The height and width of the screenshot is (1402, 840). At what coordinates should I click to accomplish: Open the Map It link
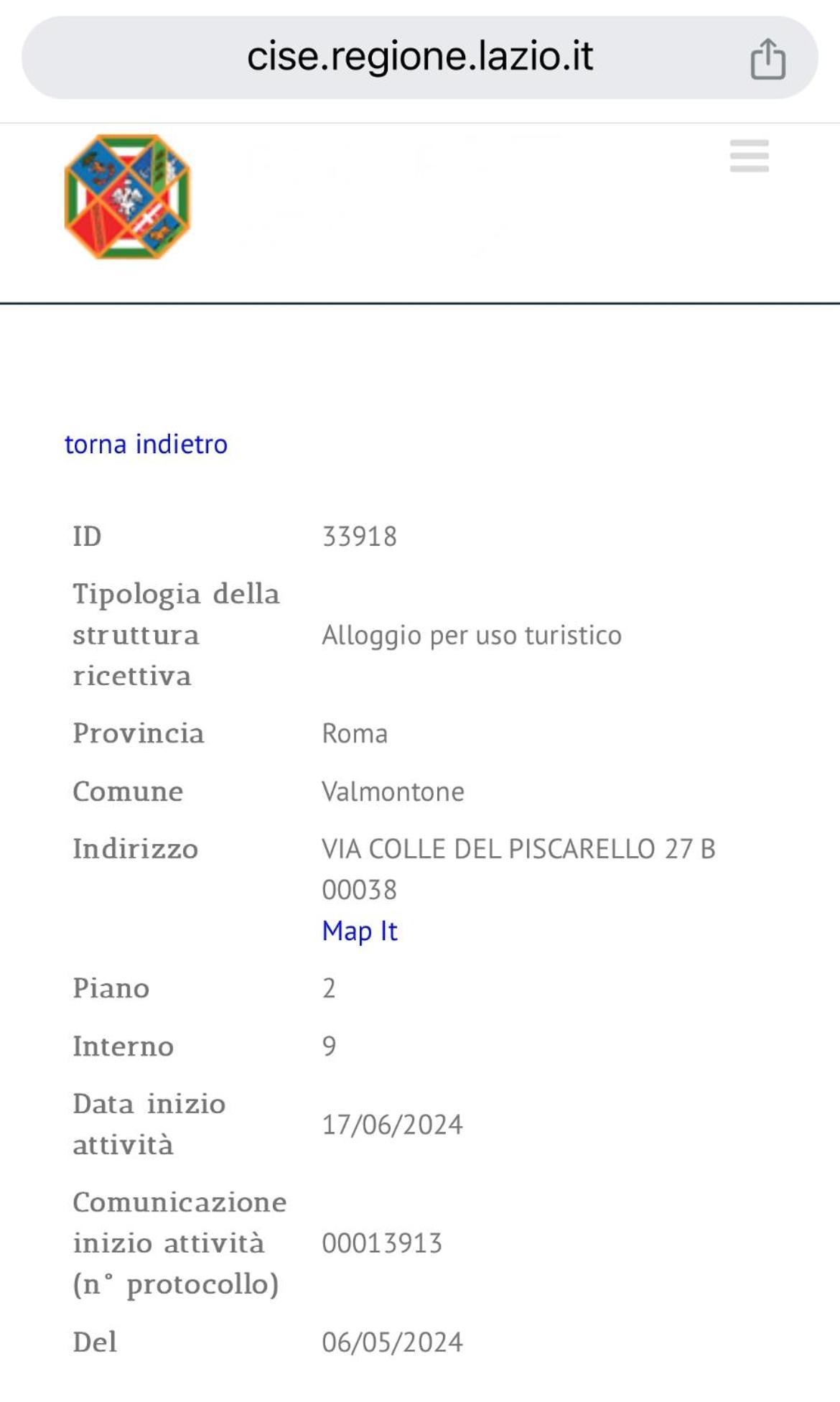[x=359, y=930]
